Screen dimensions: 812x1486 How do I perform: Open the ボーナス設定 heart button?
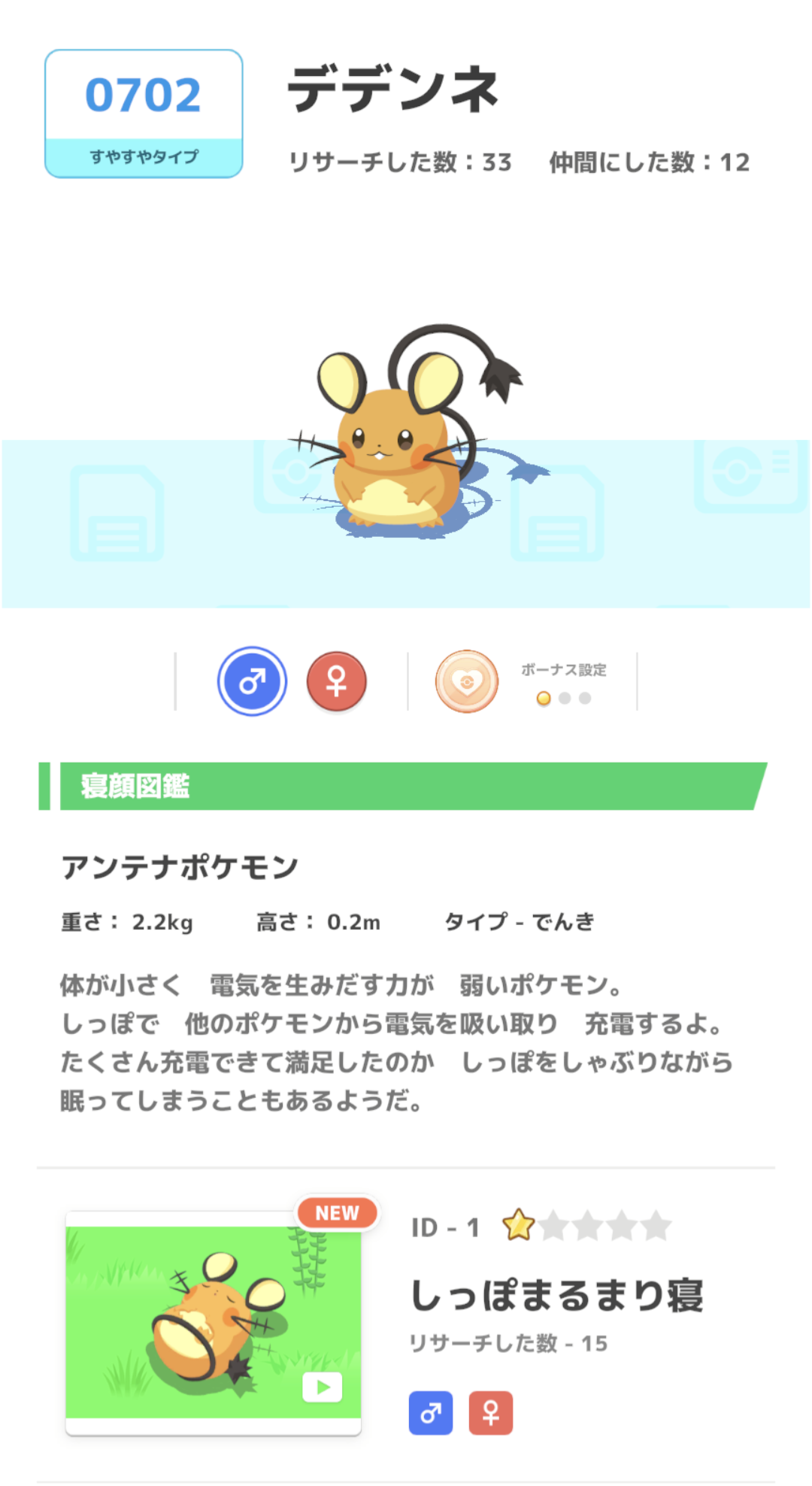point(467,681)
